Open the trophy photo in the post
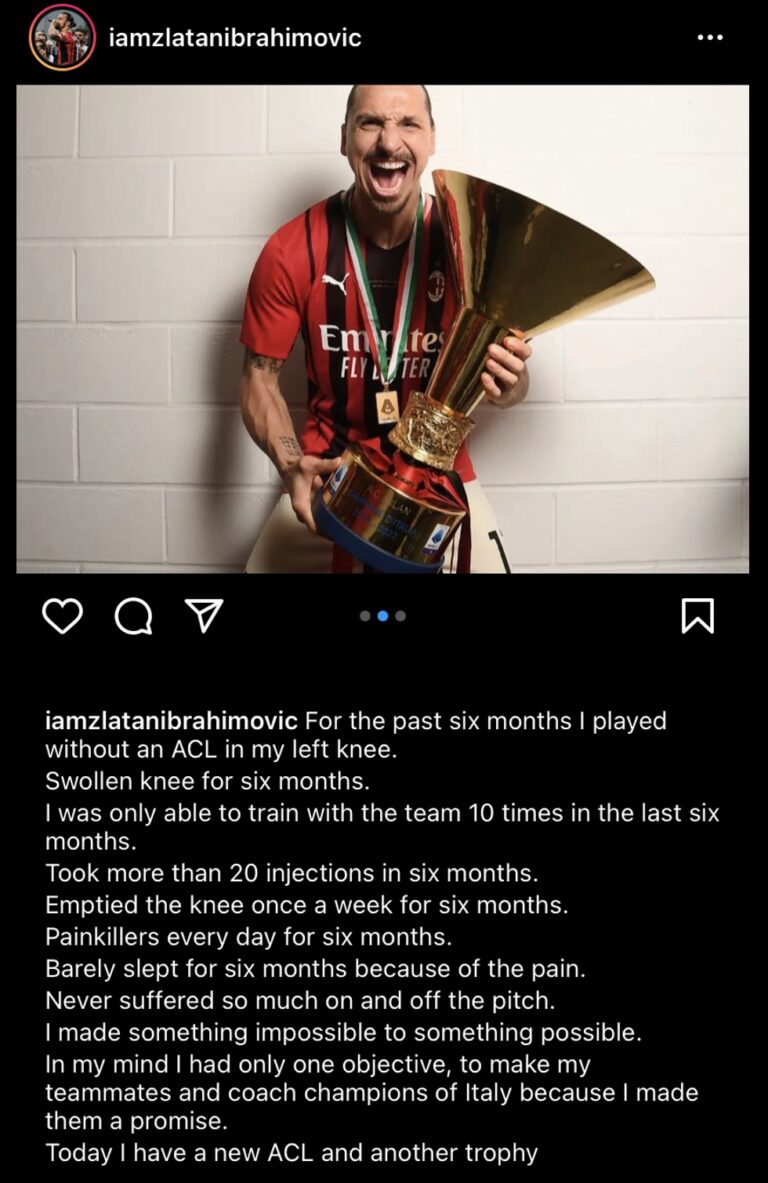The image size is (768, 1183). pyautogui.click(x=383, y=328)
